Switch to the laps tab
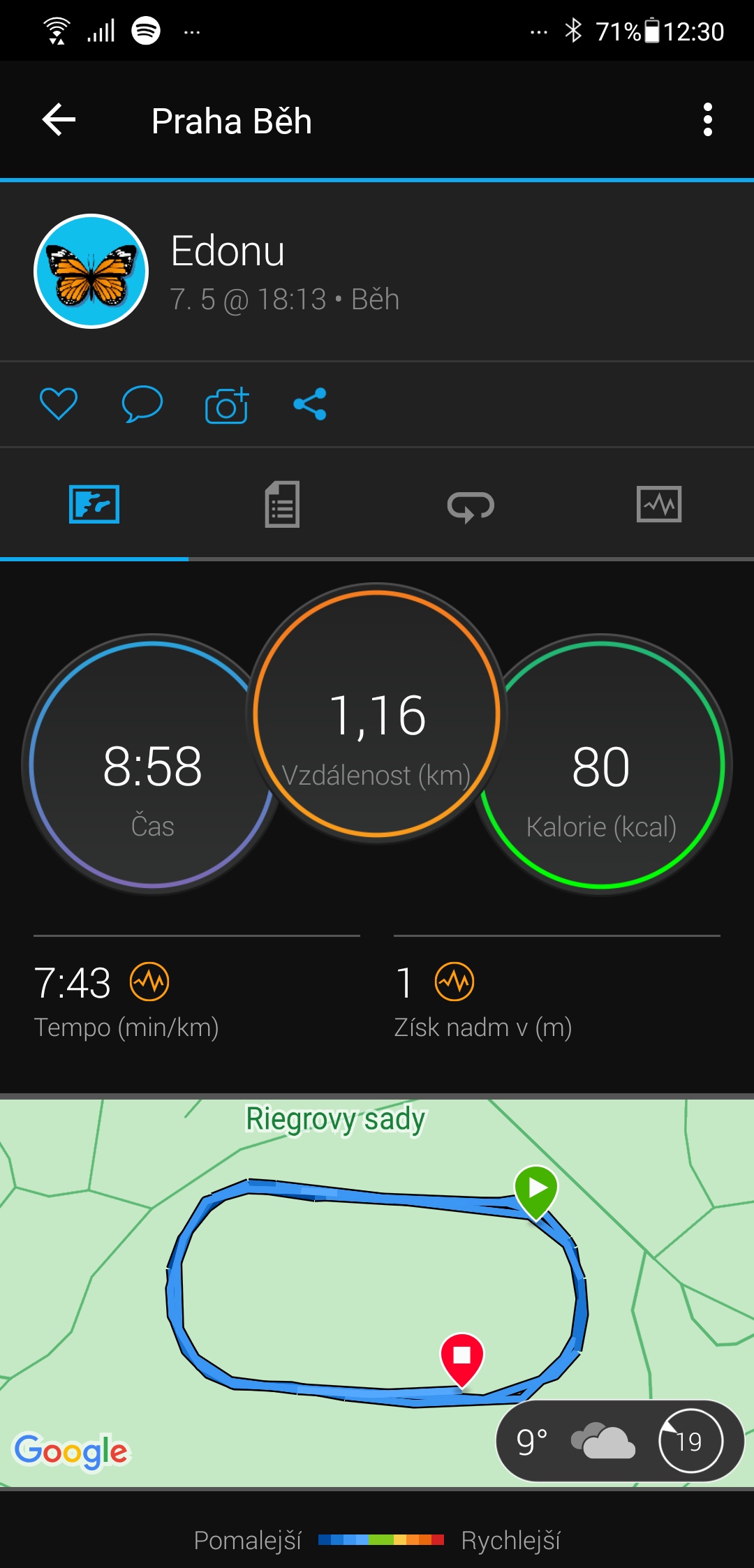Screen dimensions: 754x1568 [471, 504]
